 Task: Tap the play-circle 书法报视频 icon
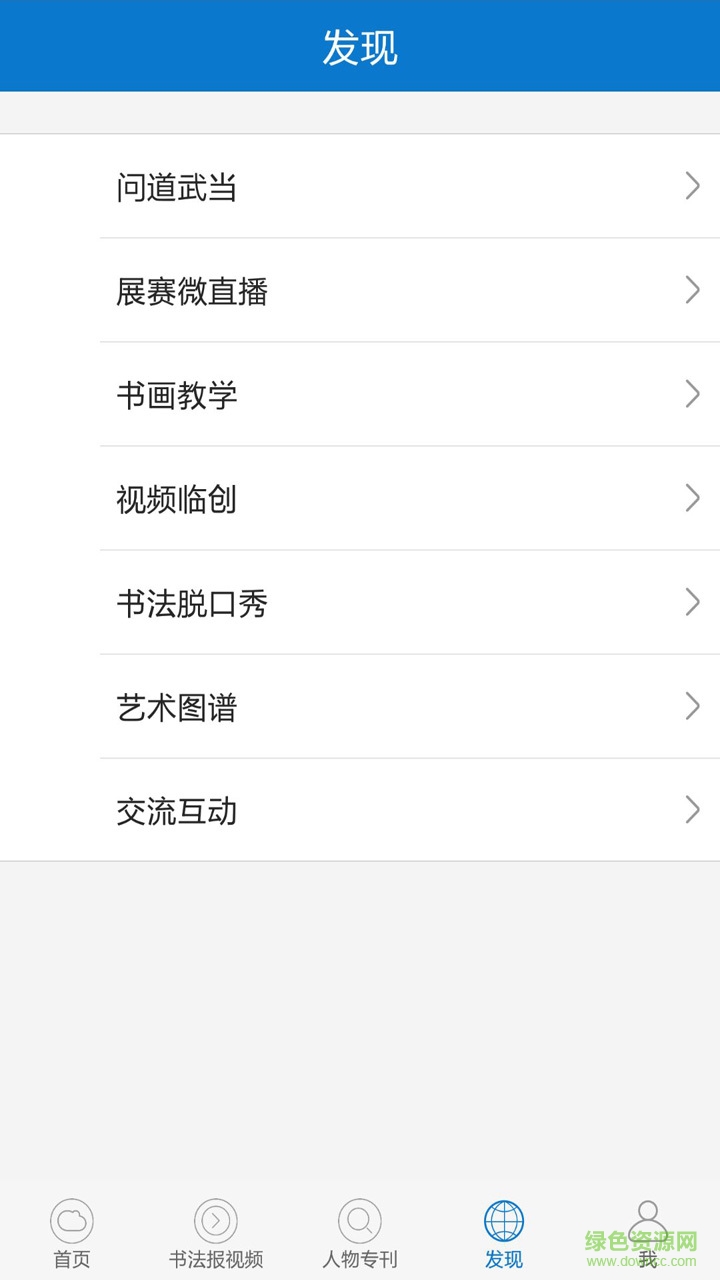coord(215,1222)
